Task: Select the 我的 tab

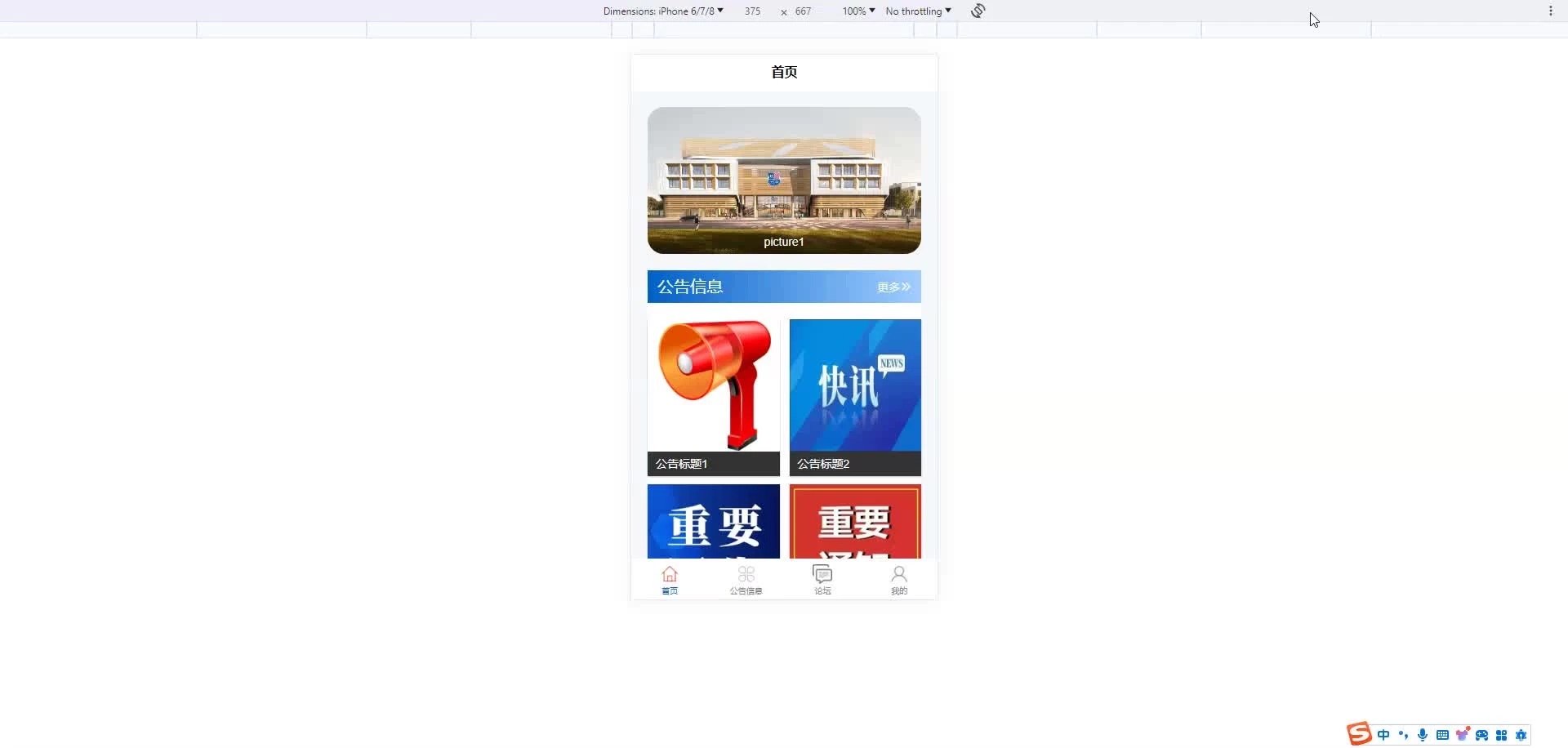Action: pos(899,580)
